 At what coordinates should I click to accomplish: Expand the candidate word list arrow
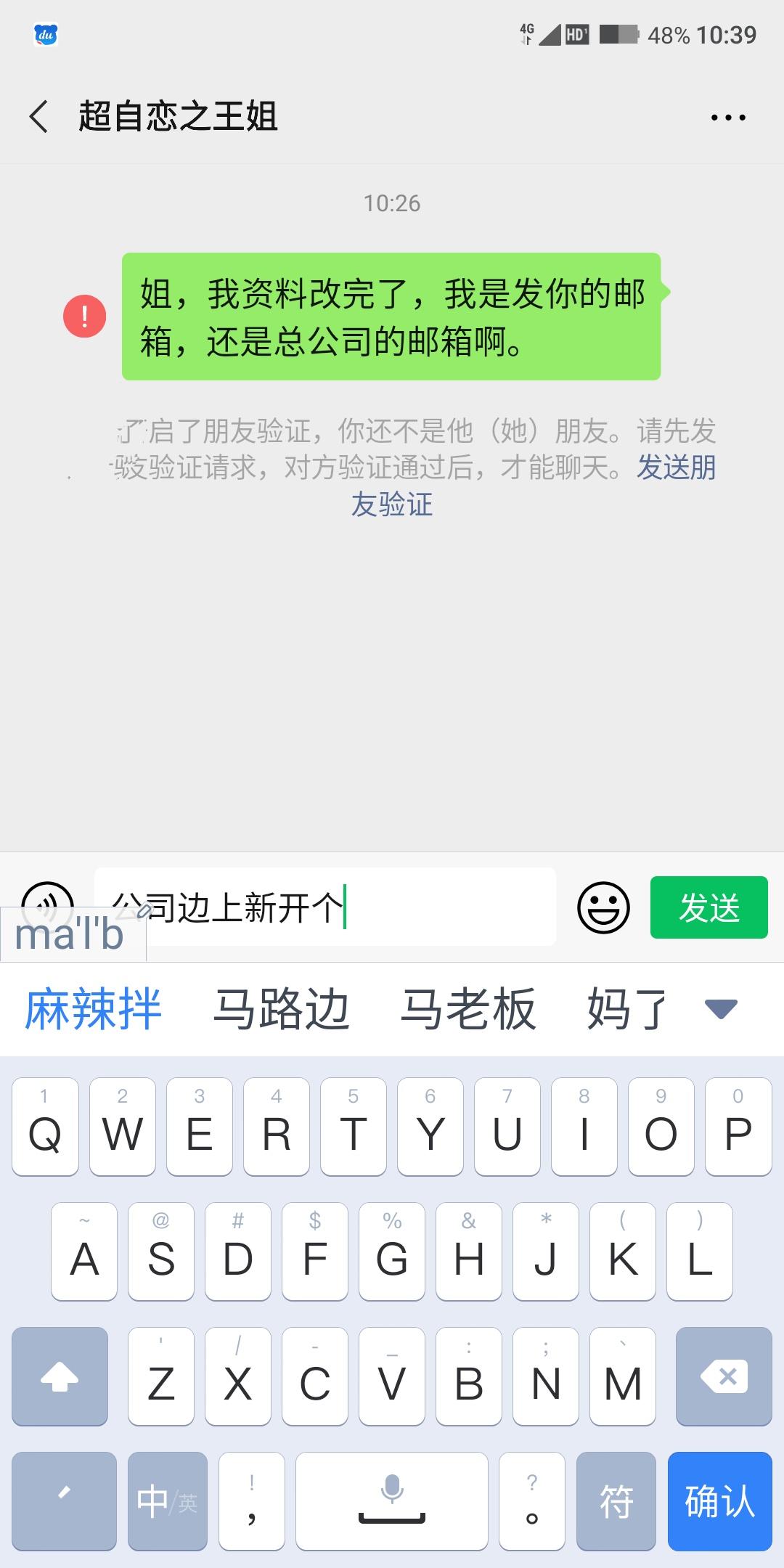721,1009
